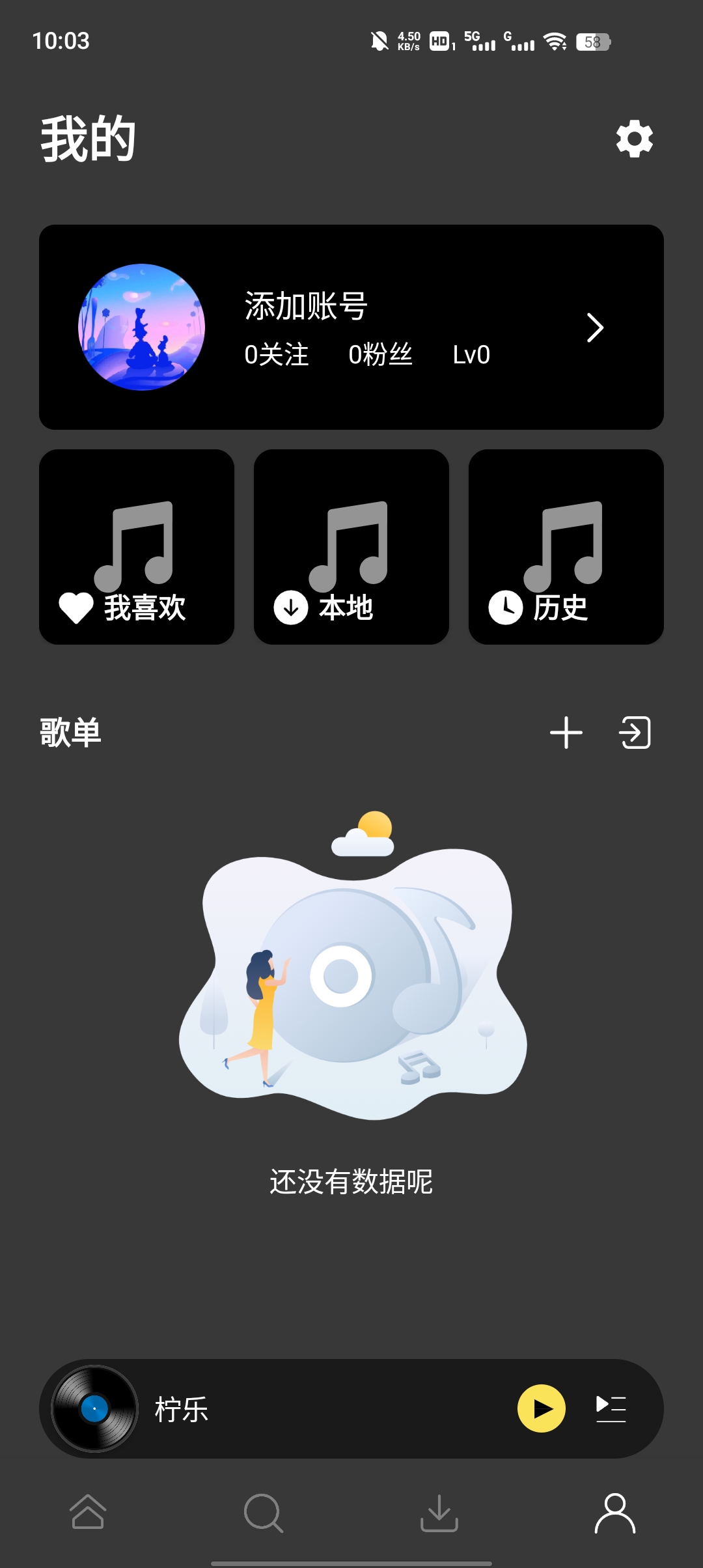Open the settings gear icon

(635, 138)
